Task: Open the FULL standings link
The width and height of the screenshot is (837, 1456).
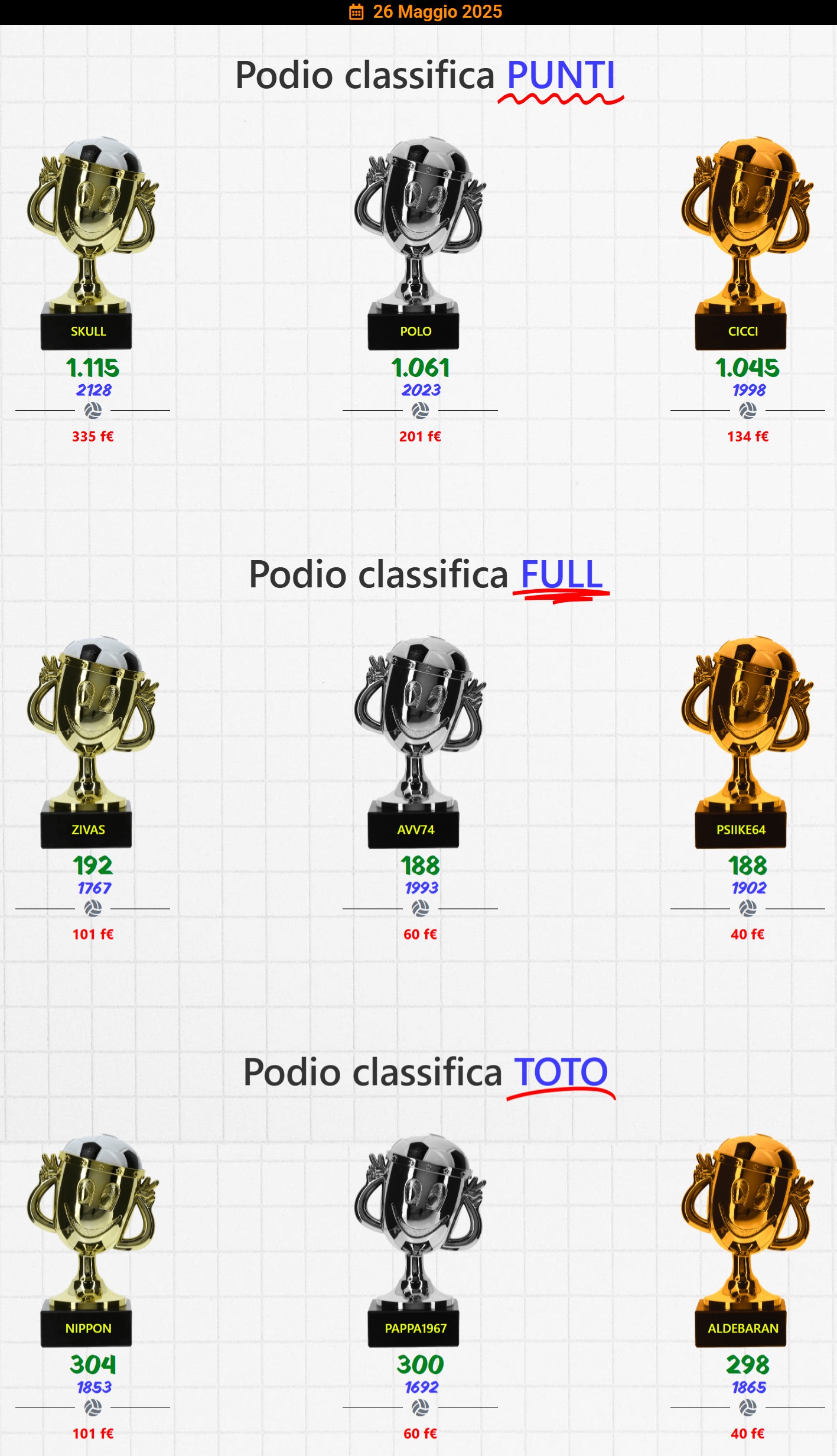Action: pos(561,574)
